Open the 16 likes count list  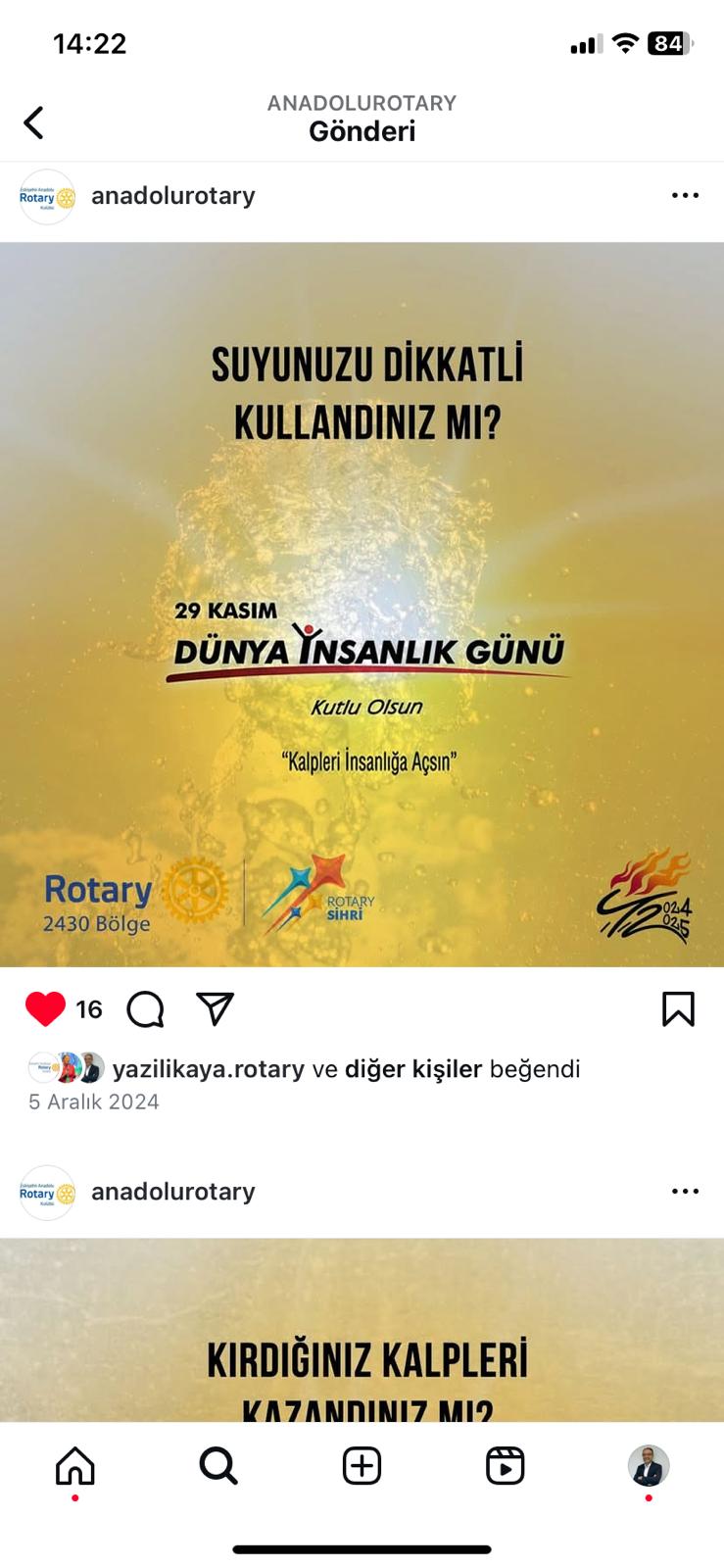click(89, 1009)
